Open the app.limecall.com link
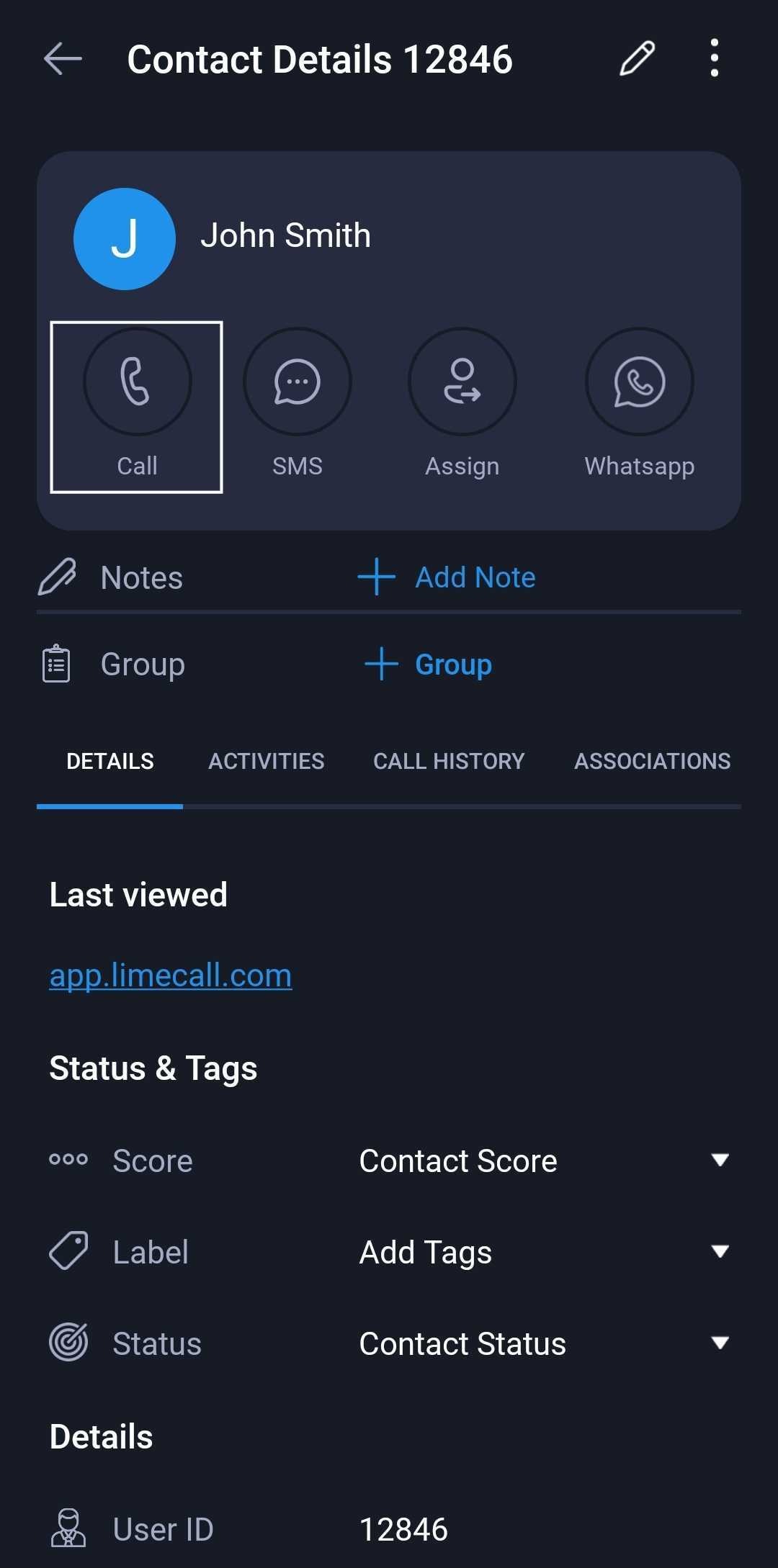 (171, 976)
